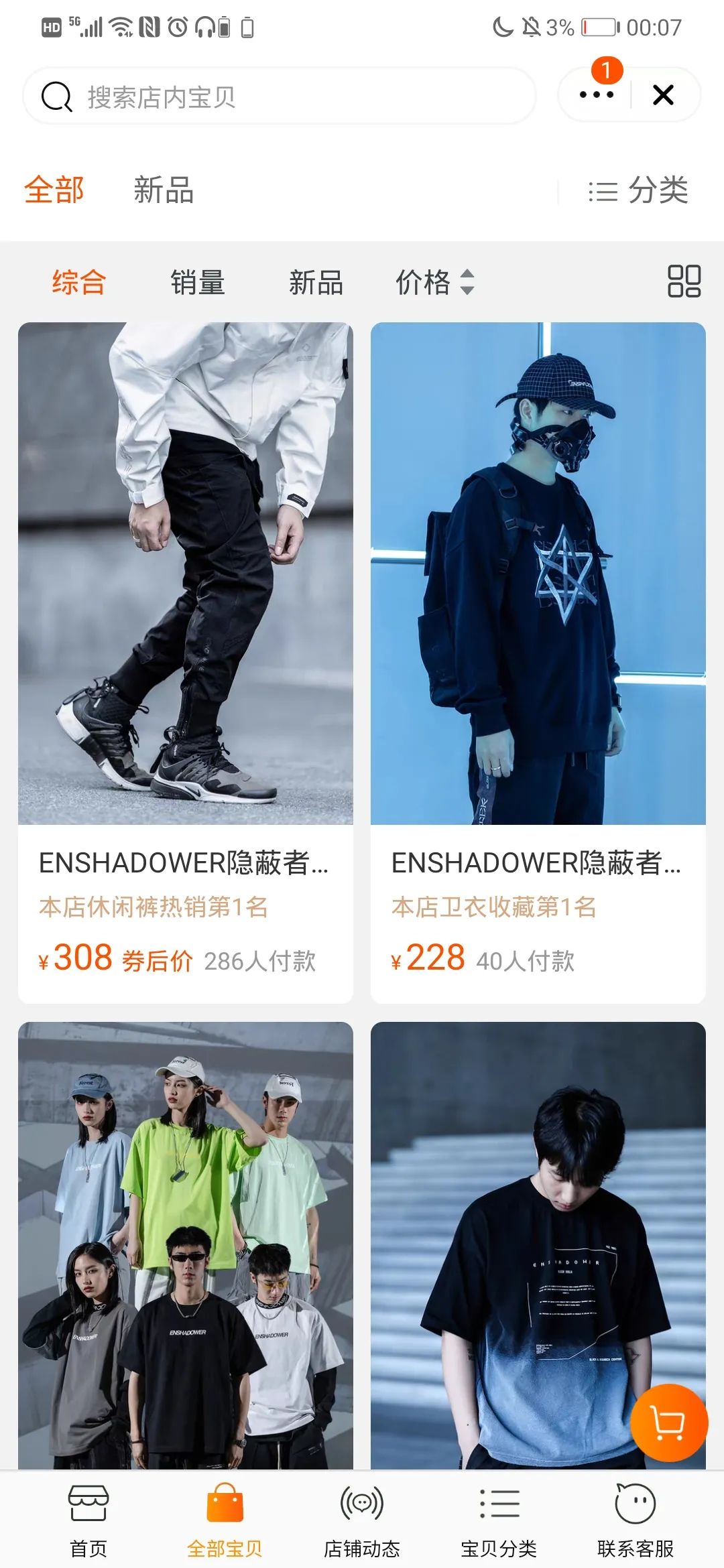Open the more options ellipsis icon
The width and height of the screenshot is (724, 1568).
(x=596, y=94)
